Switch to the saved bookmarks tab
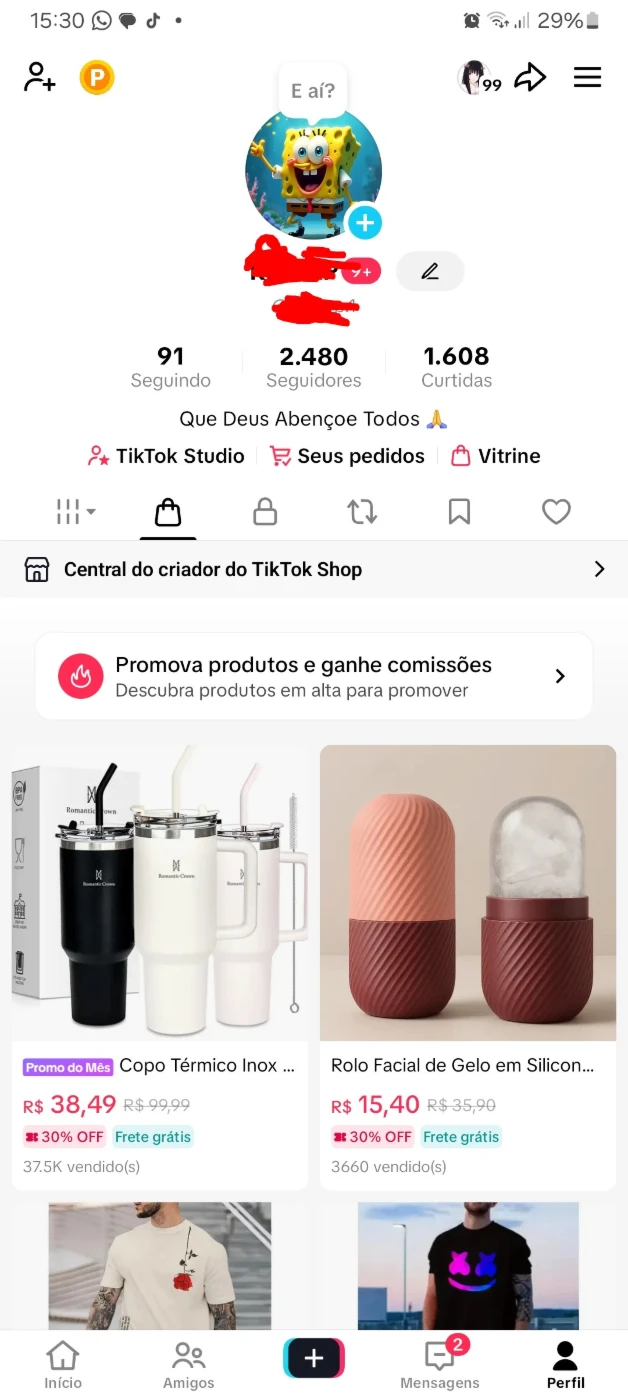 [x=459, y=512]
